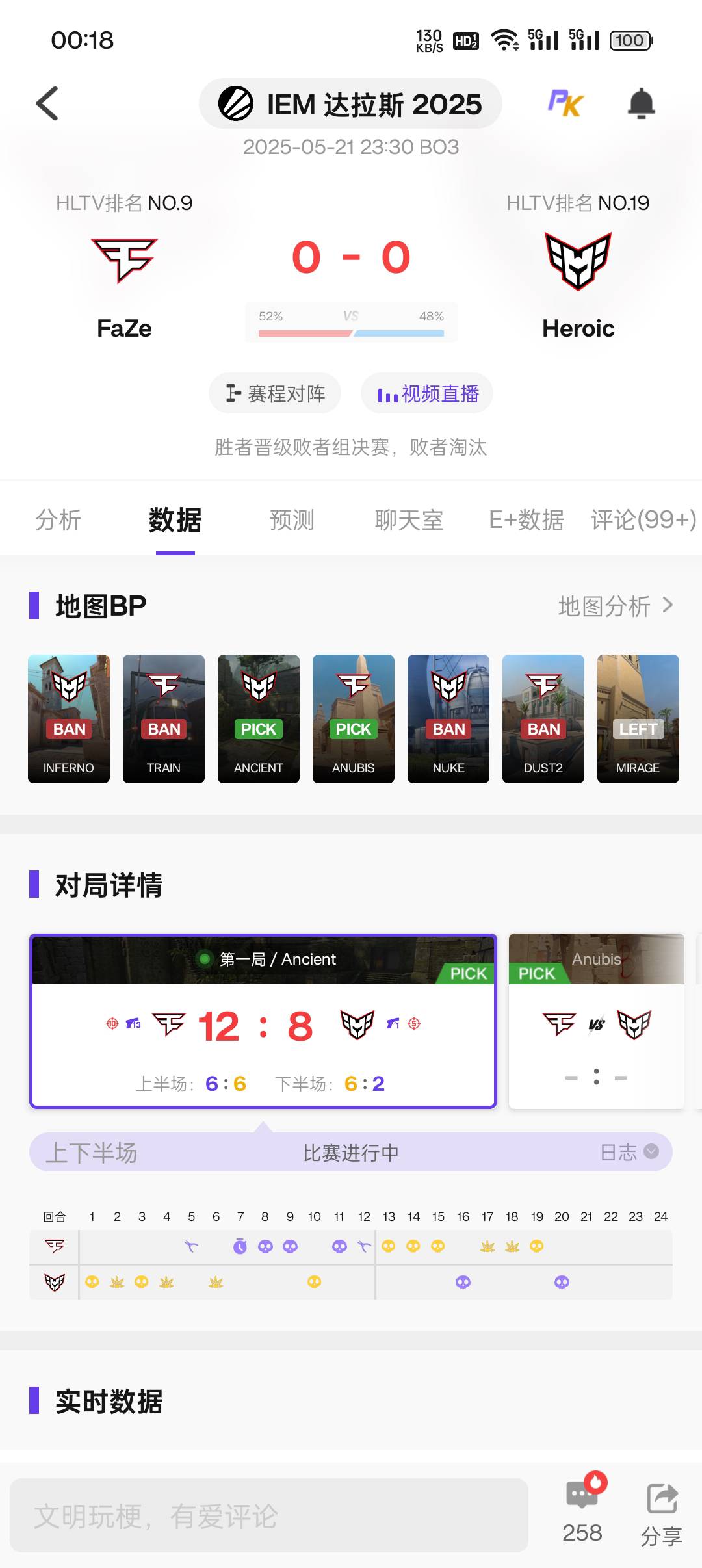Tap the Heroic logo on the Ancient scoreboard
Viewport: 702px width, 1568px height.
click(357, 1025)
